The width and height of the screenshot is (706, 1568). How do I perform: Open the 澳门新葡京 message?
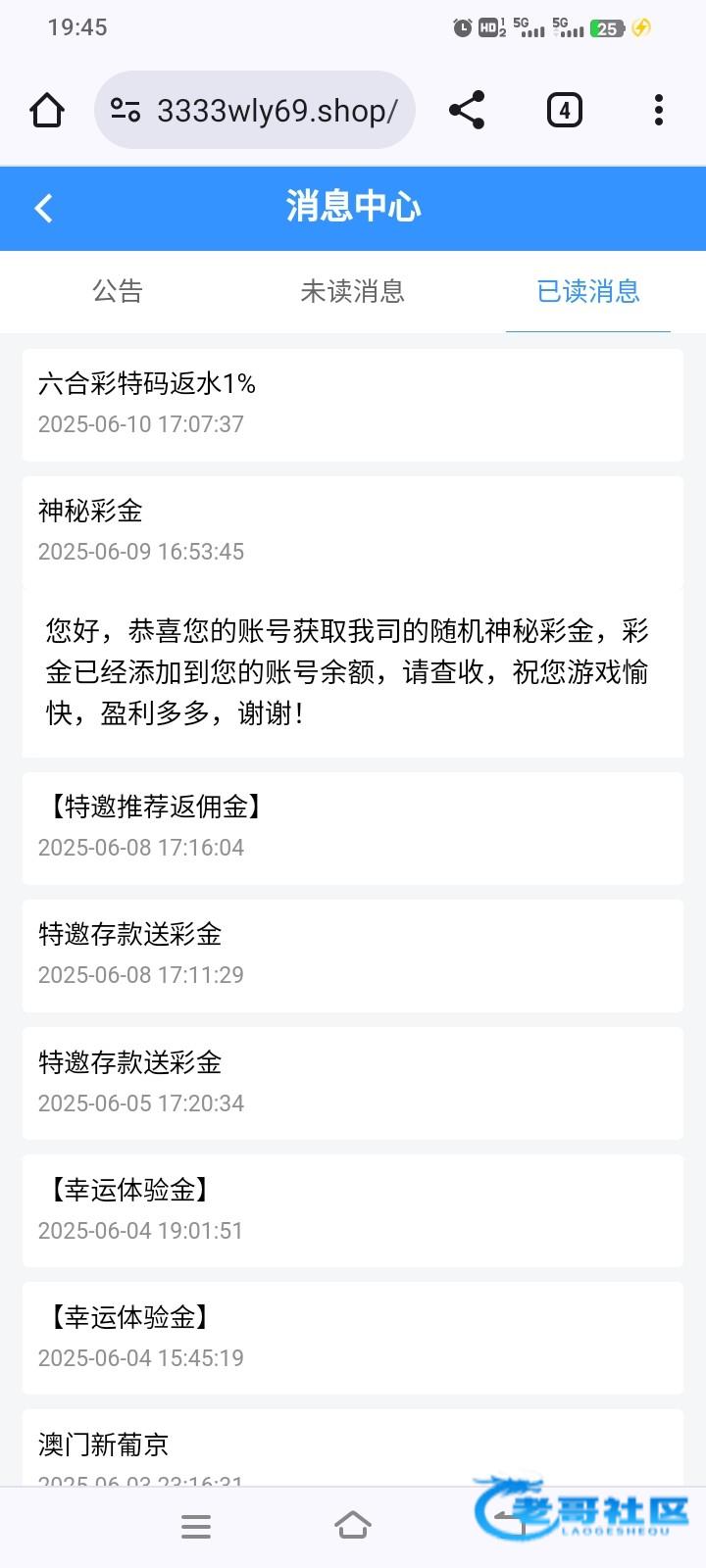[x=353, y=1448]
